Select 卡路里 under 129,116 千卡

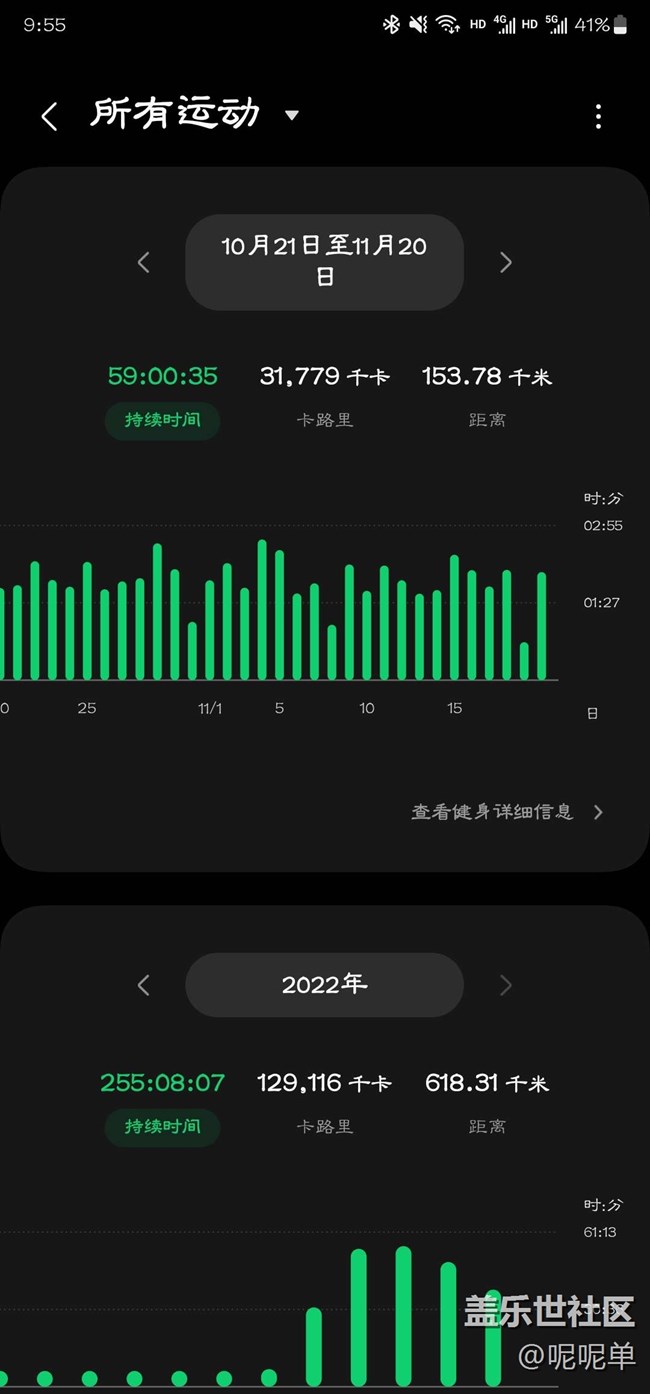click(325, 1126)
